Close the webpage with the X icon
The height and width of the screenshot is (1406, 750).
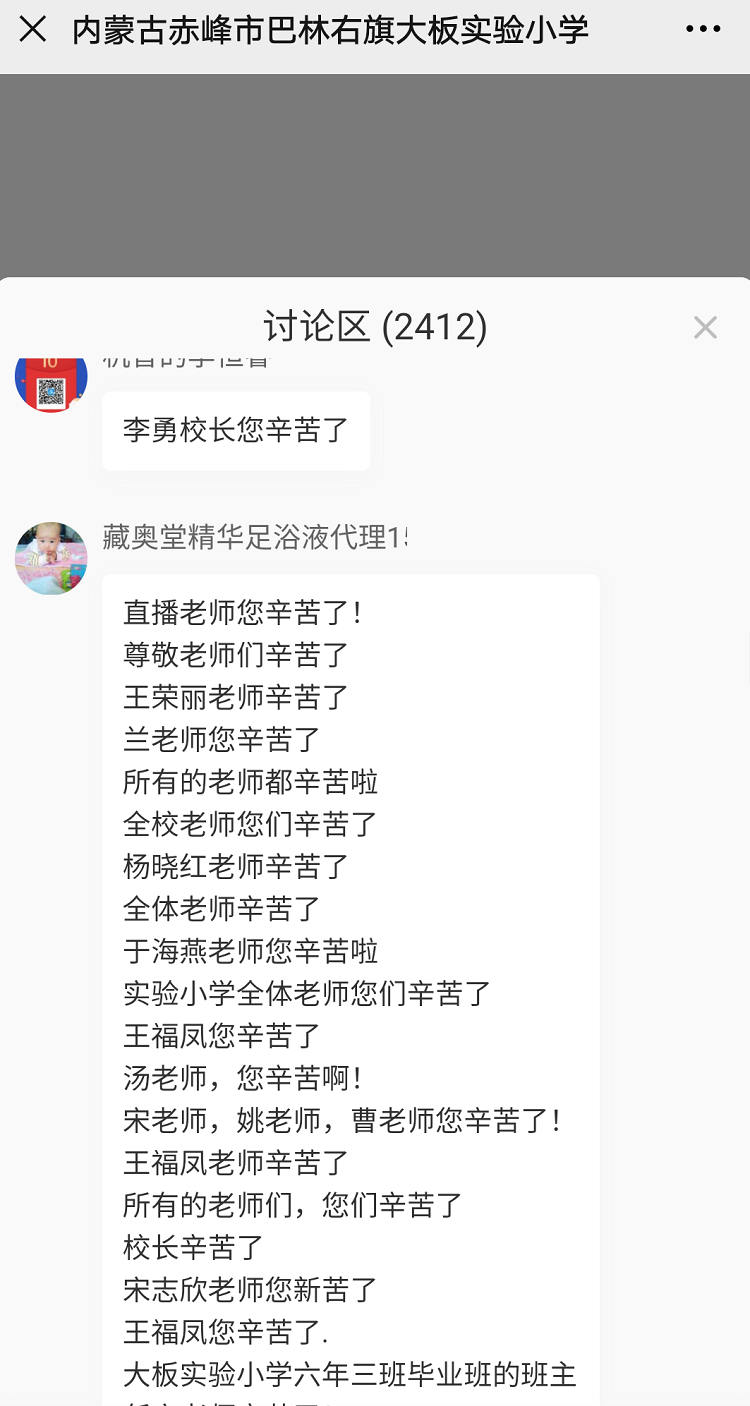click(33, 30)
